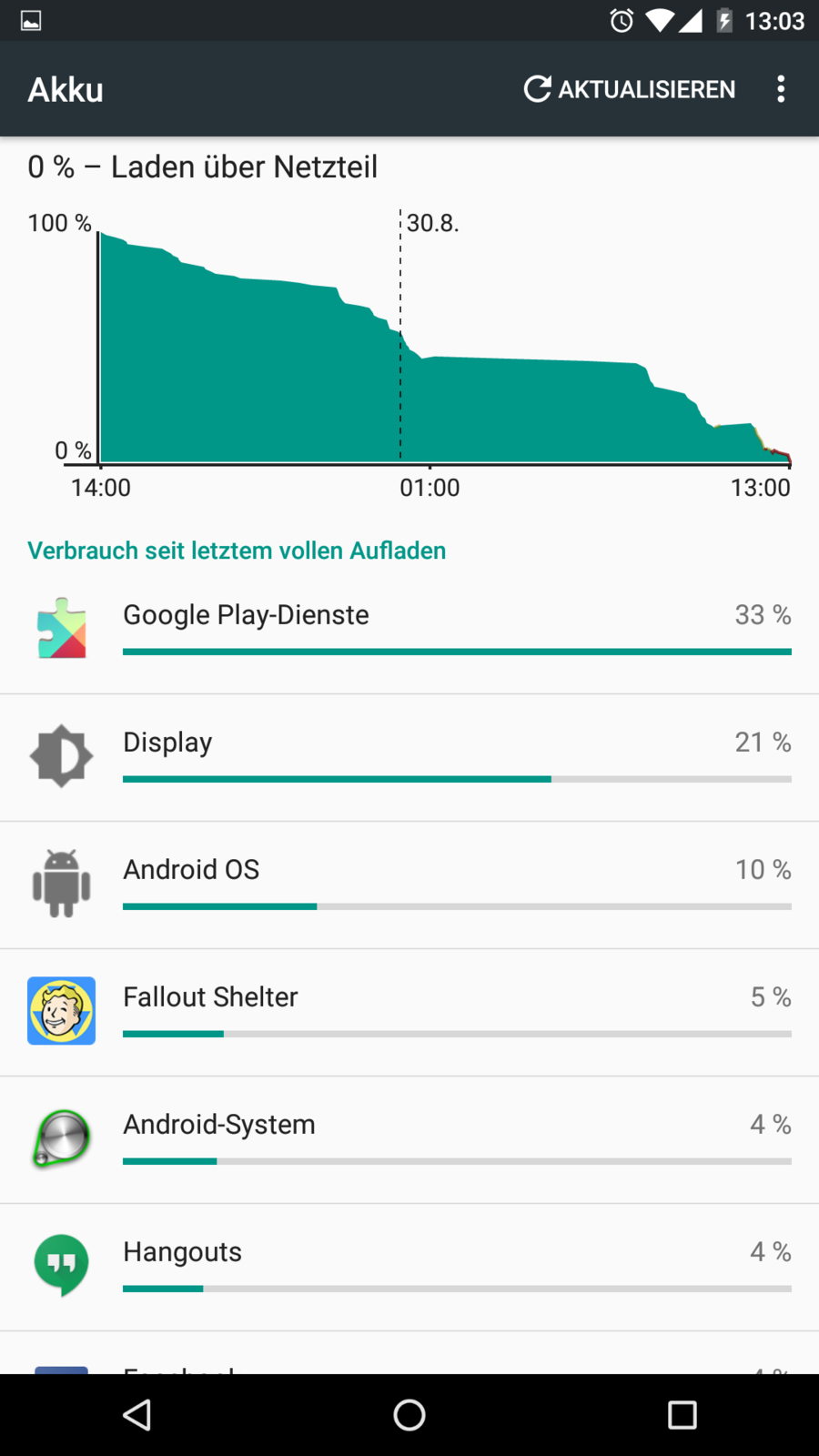The width and height of the screenshot is (819, 1456).
Task: Open Hangouts battery usage details
Action: (409, 1267)
